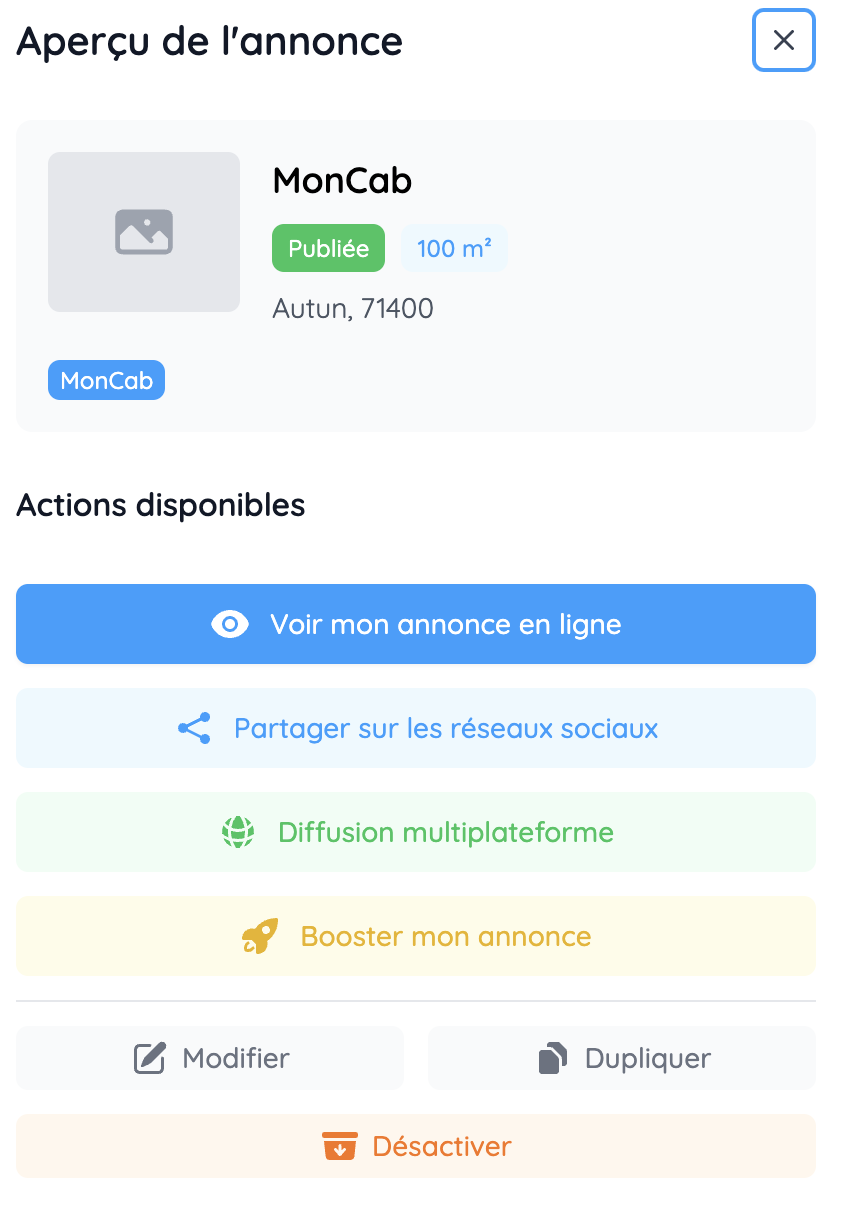Viewport: 852px width, 1228px height.
Task: Select the share icon for réseaux sociaux
Action: click(x=194, y=728)
